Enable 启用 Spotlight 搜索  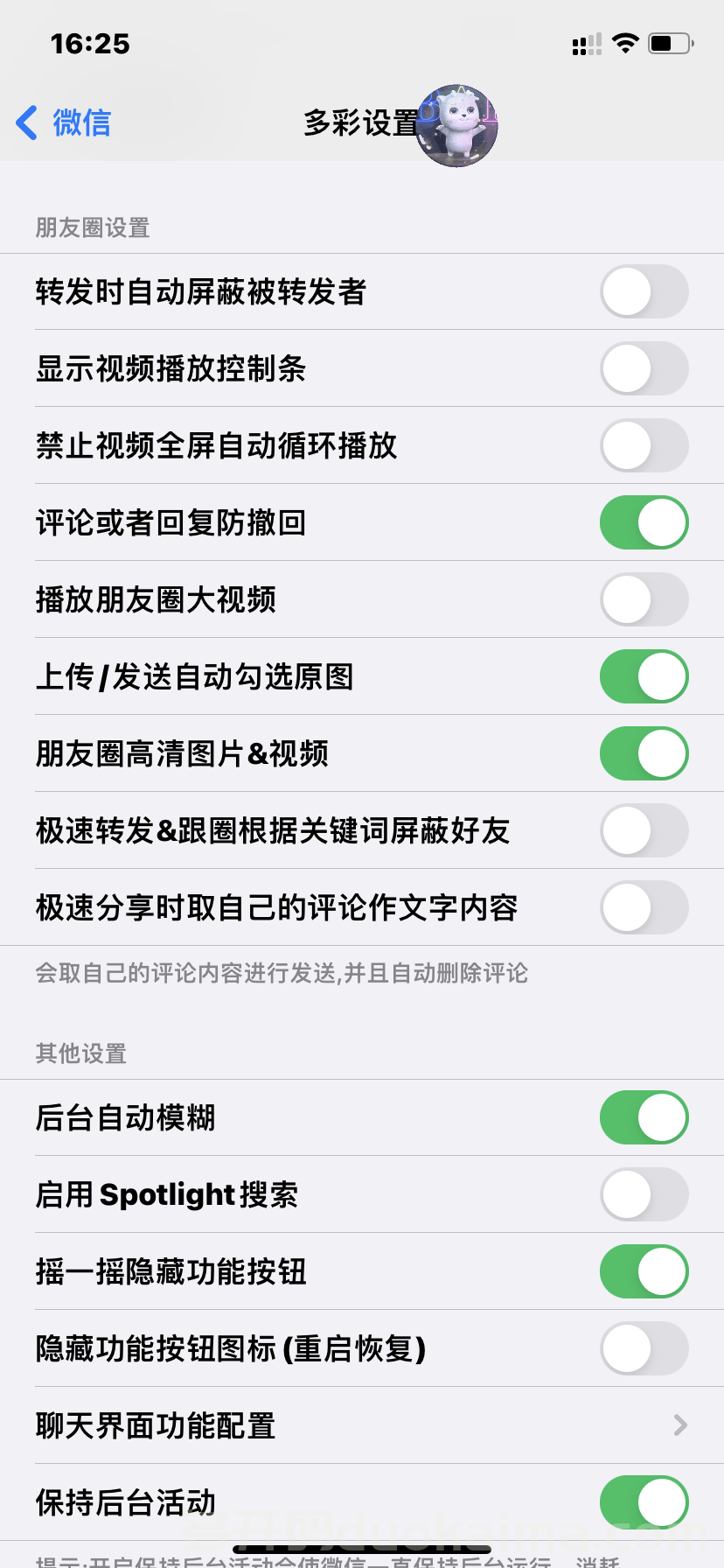(644, 1194)
